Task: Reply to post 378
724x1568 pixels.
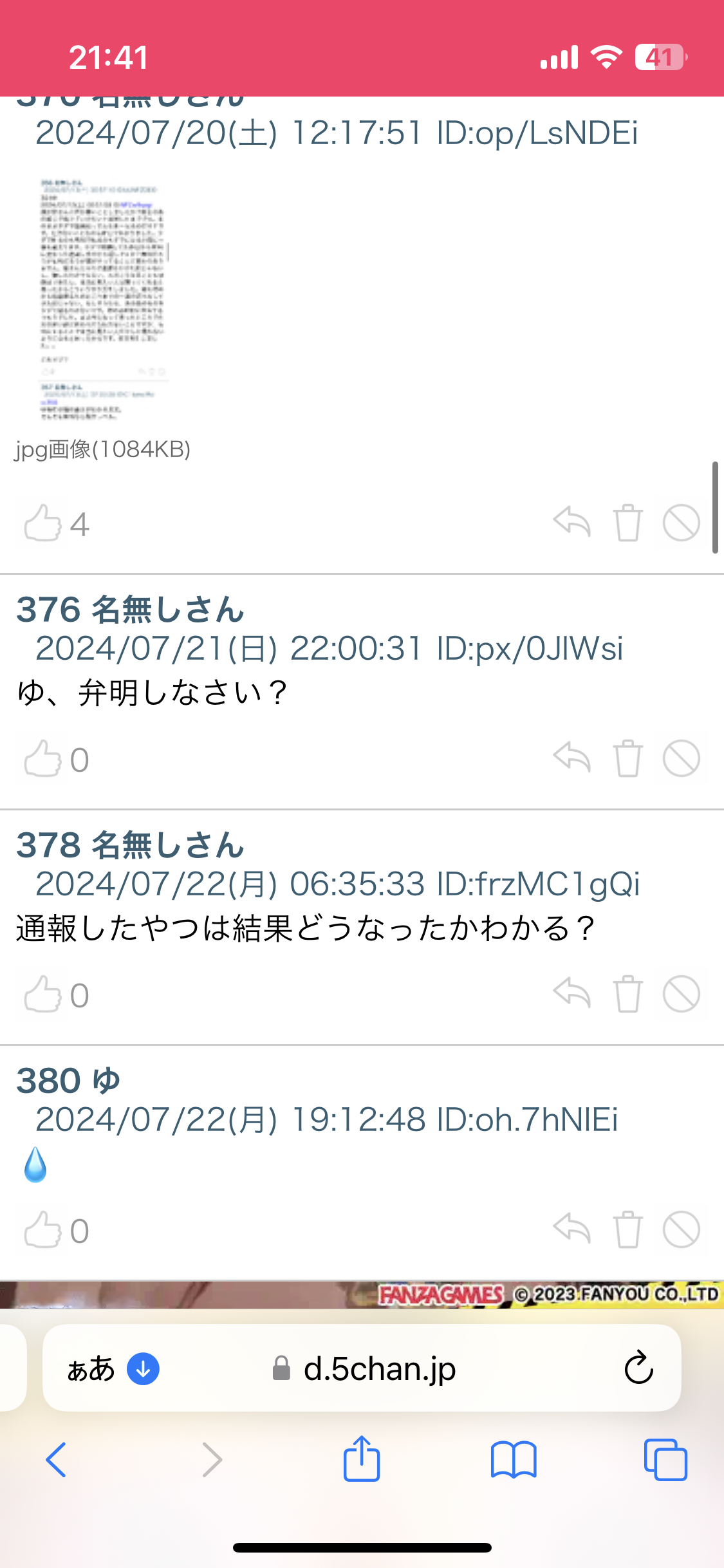Action: tap(571, 993)
